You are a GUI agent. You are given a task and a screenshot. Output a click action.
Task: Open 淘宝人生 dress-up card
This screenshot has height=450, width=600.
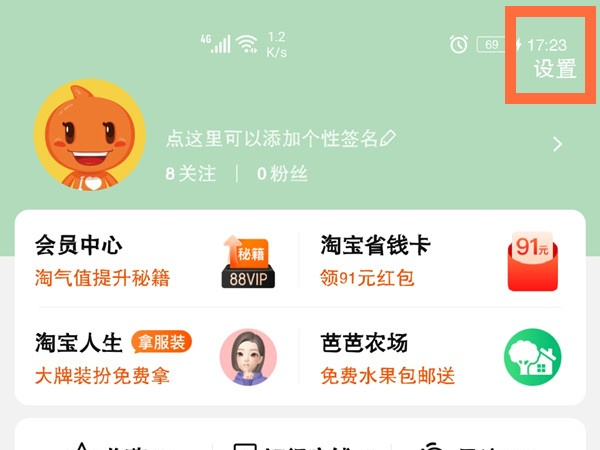coord(155,358)
